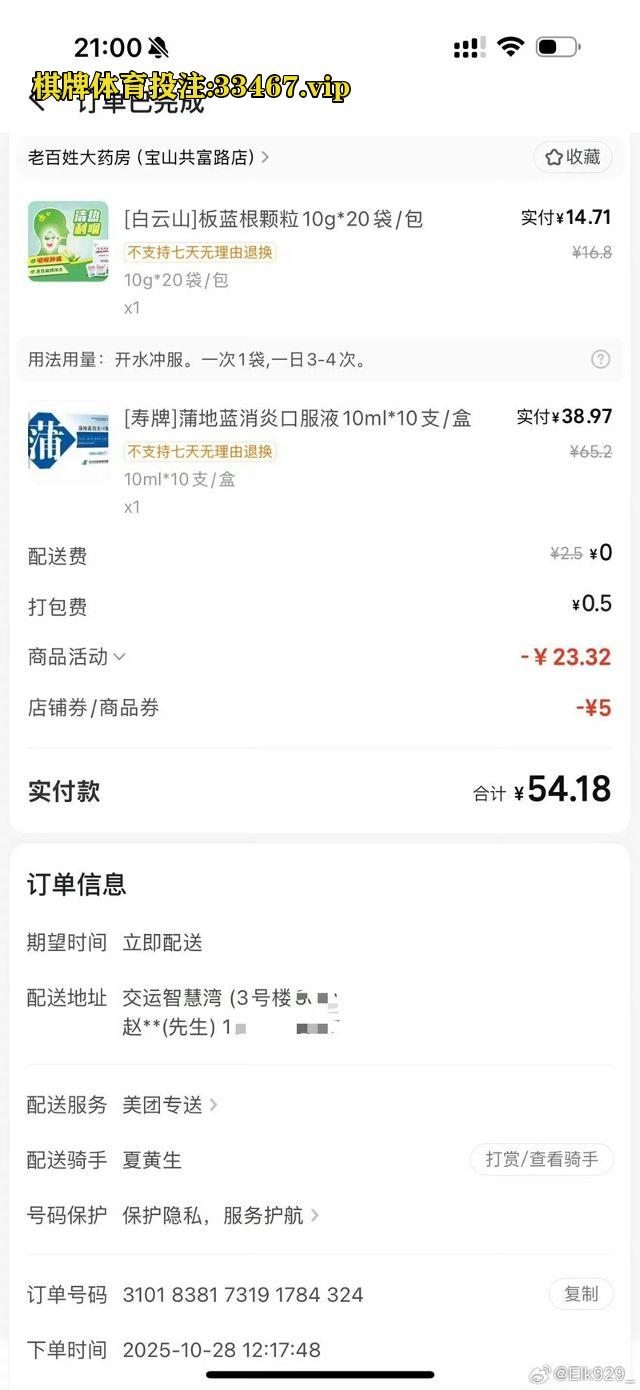The image size is (640, 1390).
Task: View the 蒲地蓝消炎口服液 product item
Action: (296, 418)
